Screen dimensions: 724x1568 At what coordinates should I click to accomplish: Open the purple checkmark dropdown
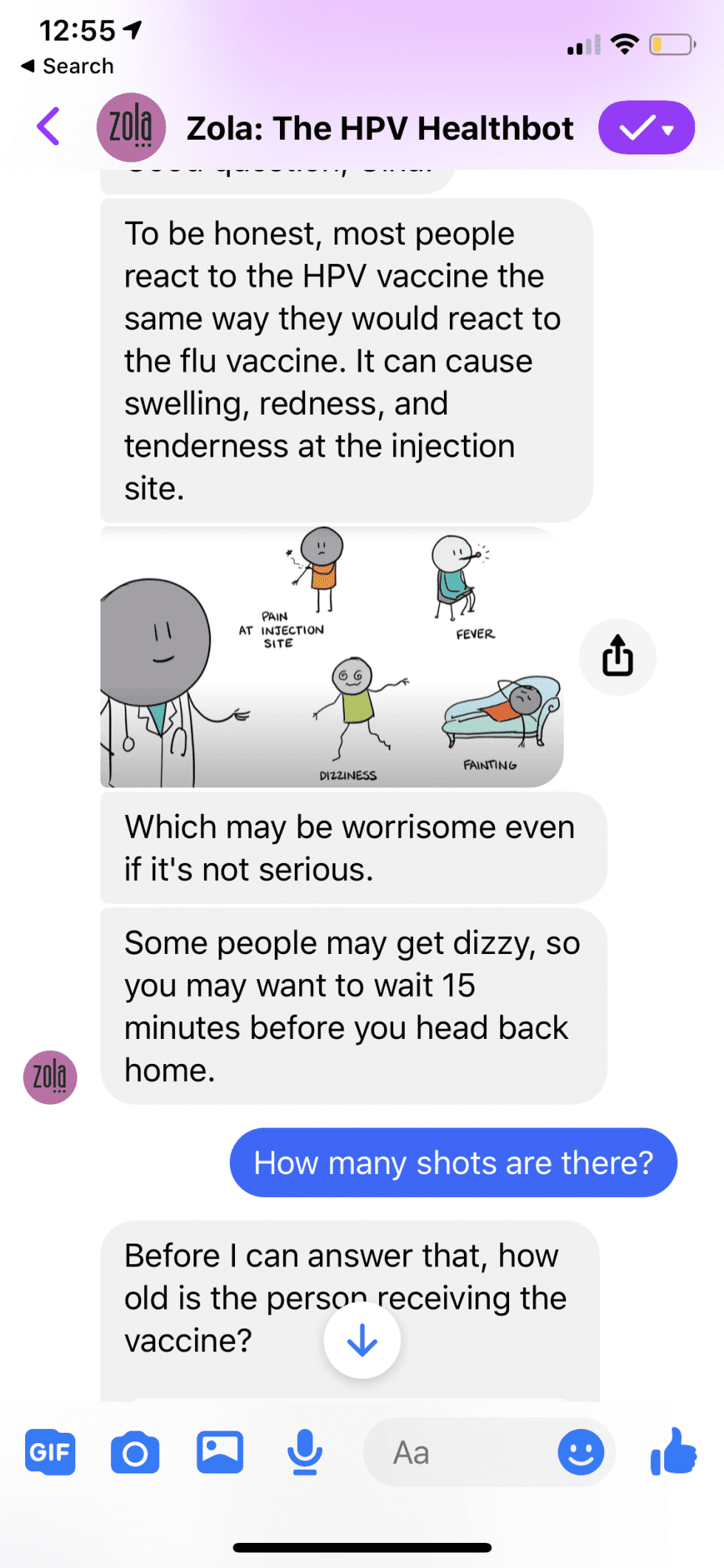(x=646, y=128)
